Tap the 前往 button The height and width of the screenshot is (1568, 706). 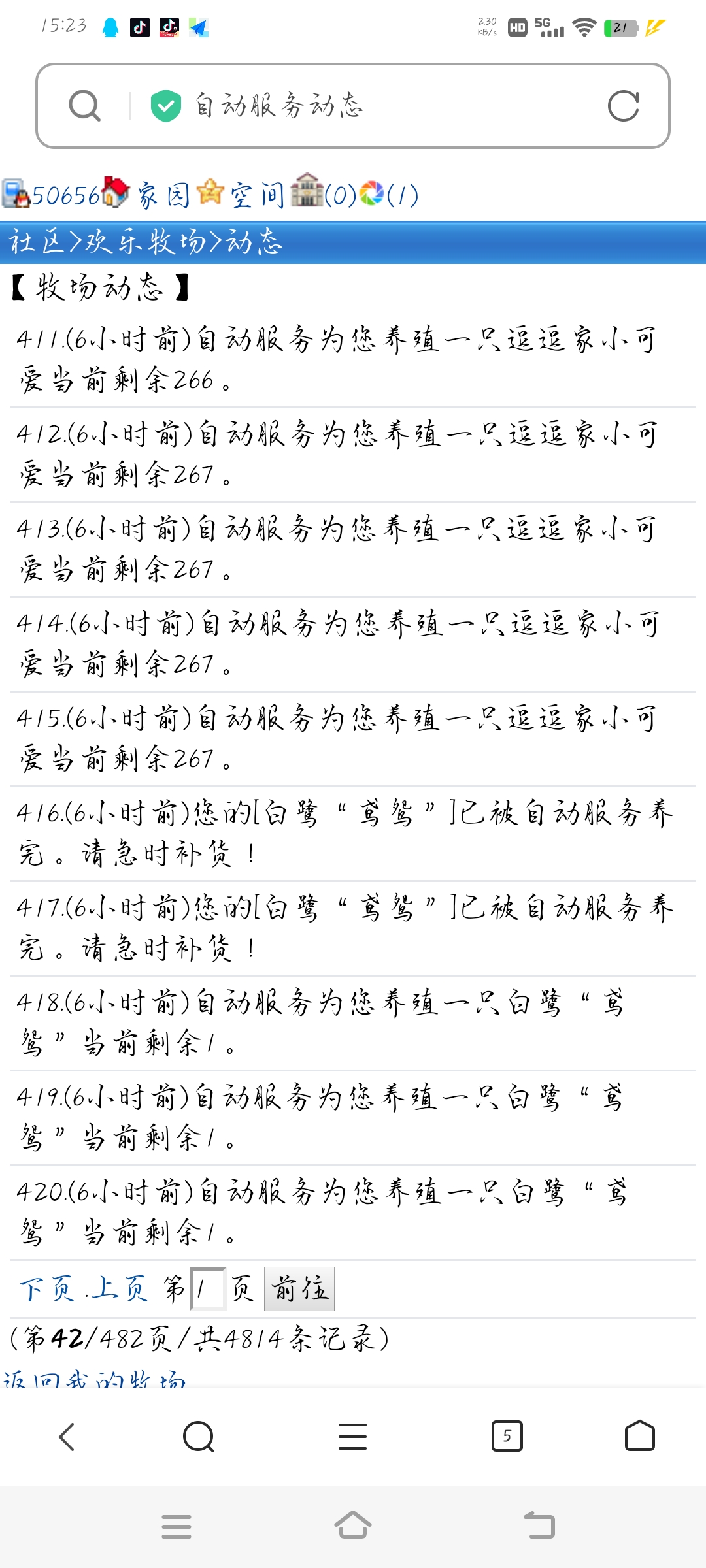click(299, 1289)
